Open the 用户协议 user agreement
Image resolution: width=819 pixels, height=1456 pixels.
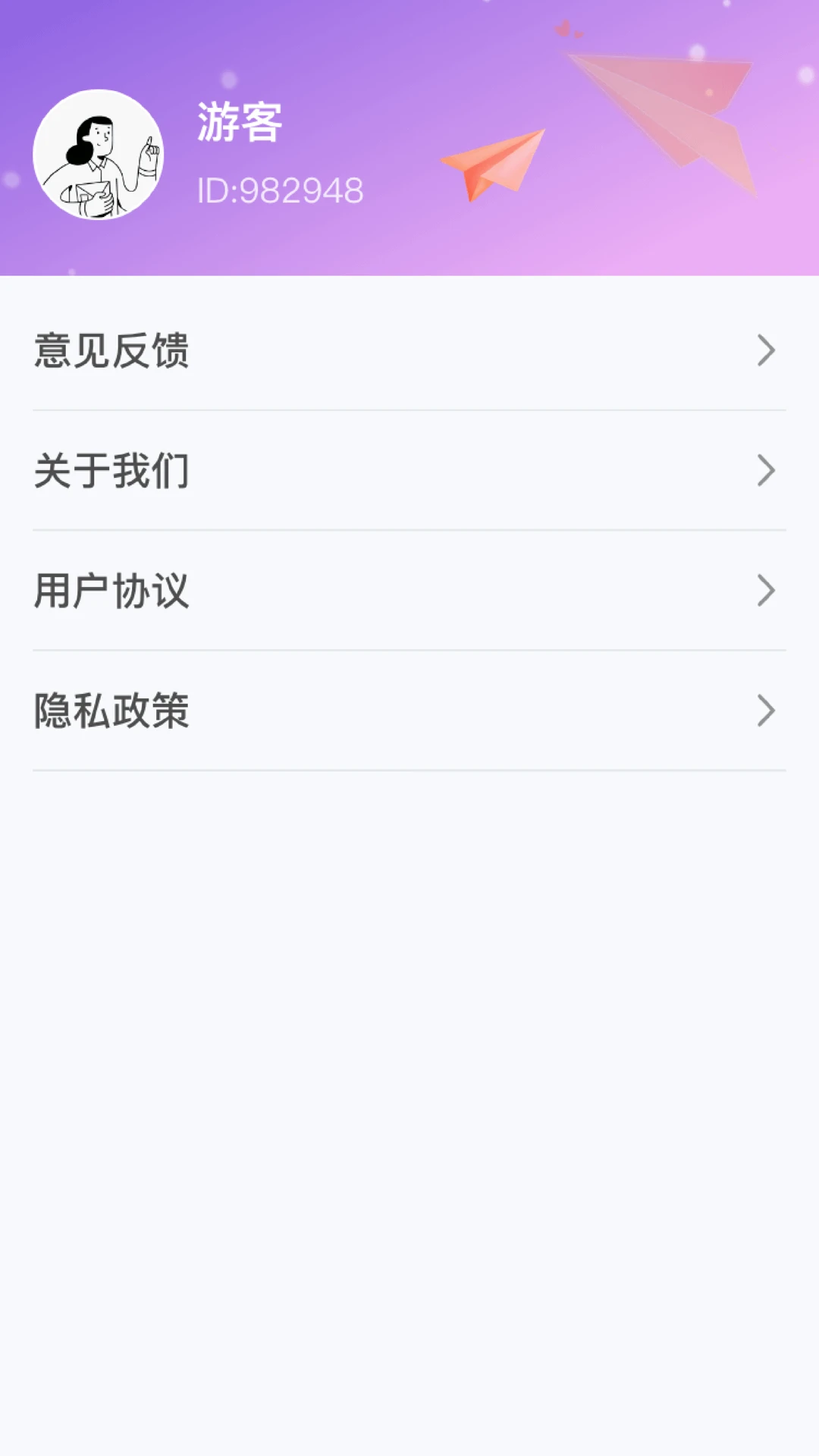click(110, 591)
